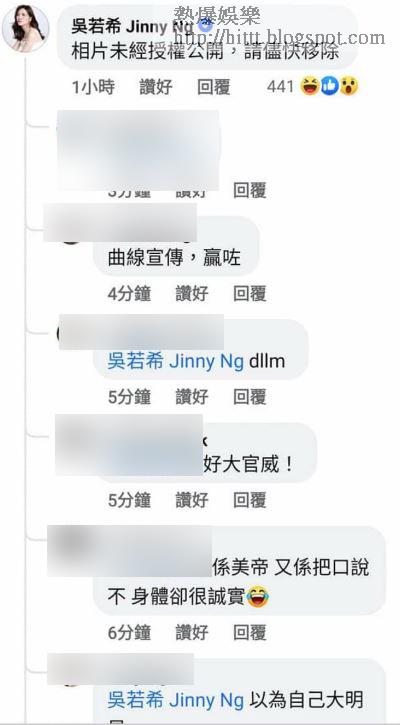The height and width of the screenshot is (725, 400).
Task: Open 吳若希 Jinny Ng's profile picture
Action: tap(25, 29)
